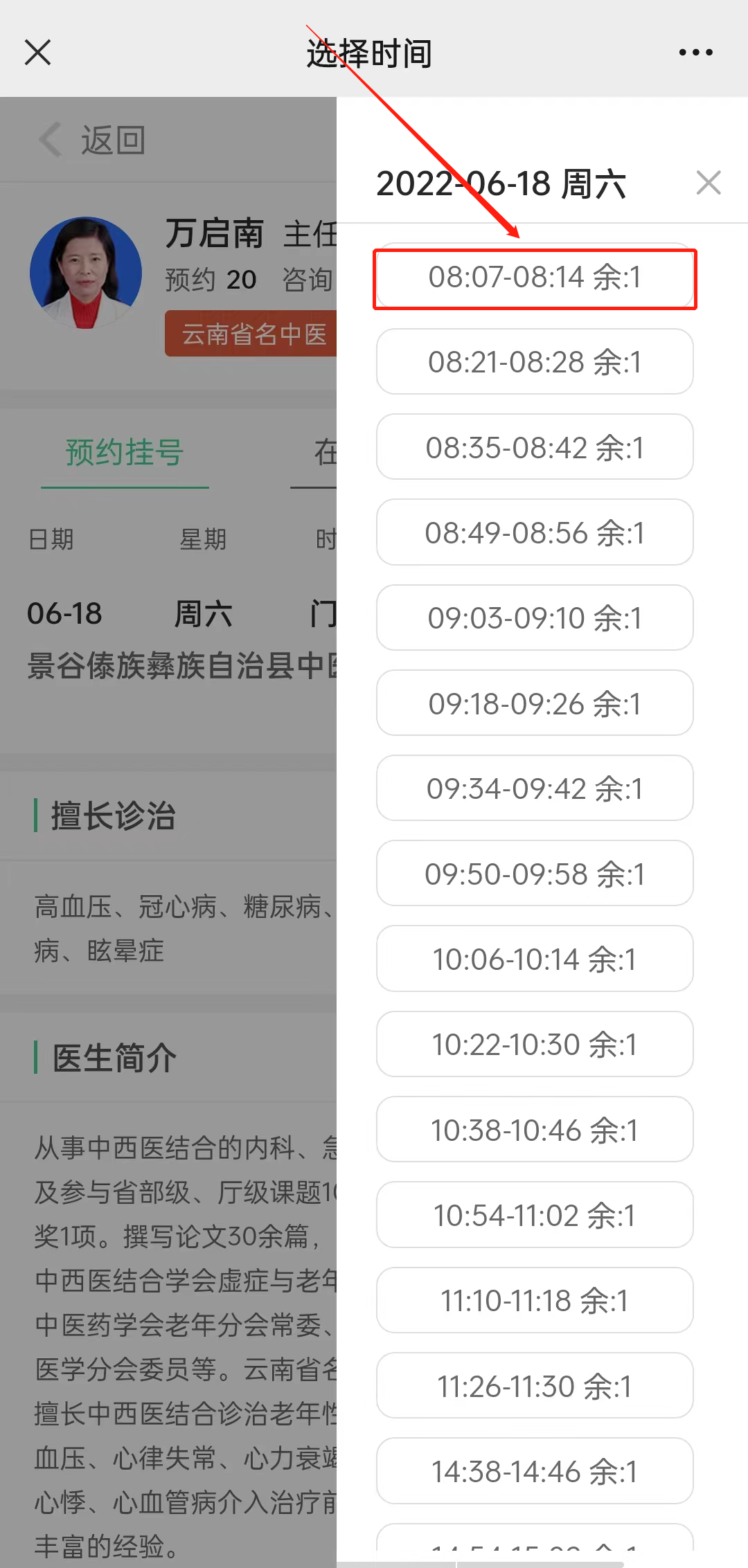
Task: Open the WeChat more options menu
Action: 695,52
